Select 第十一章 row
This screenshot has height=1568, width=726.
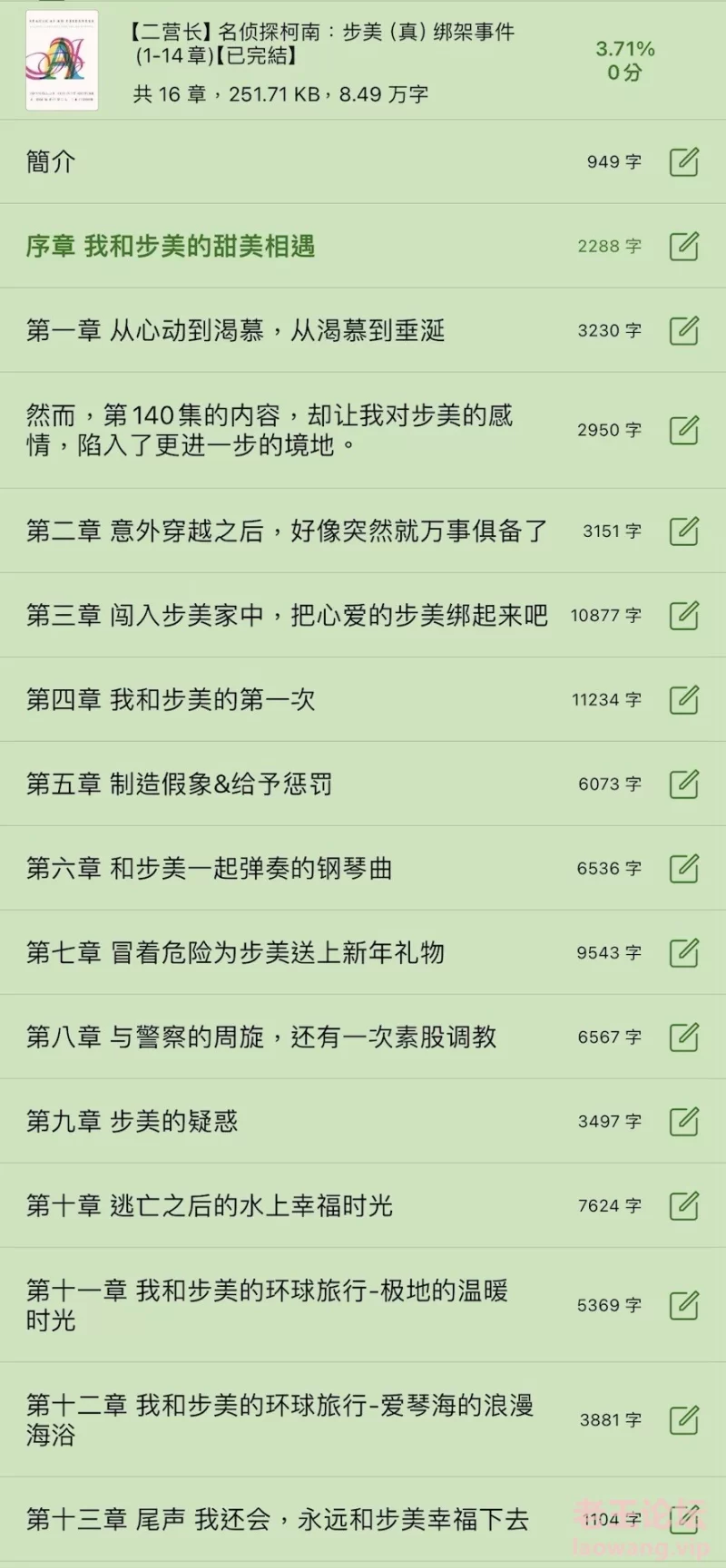[x=363, y=1305]
